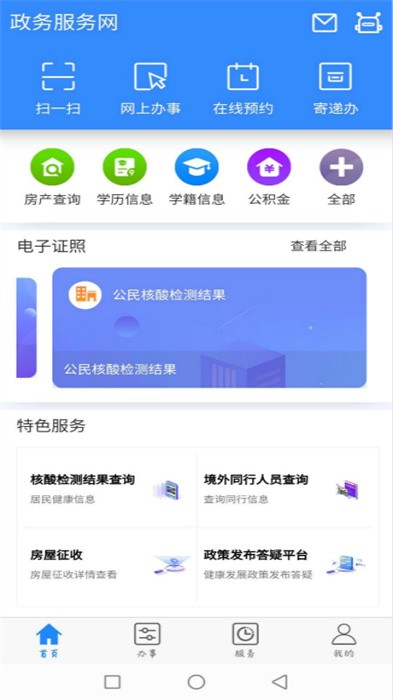Open 境外同行人员查询 service
Image resolution: width=393 pixels, height=700 pixels.
click(x=287, y=490)
